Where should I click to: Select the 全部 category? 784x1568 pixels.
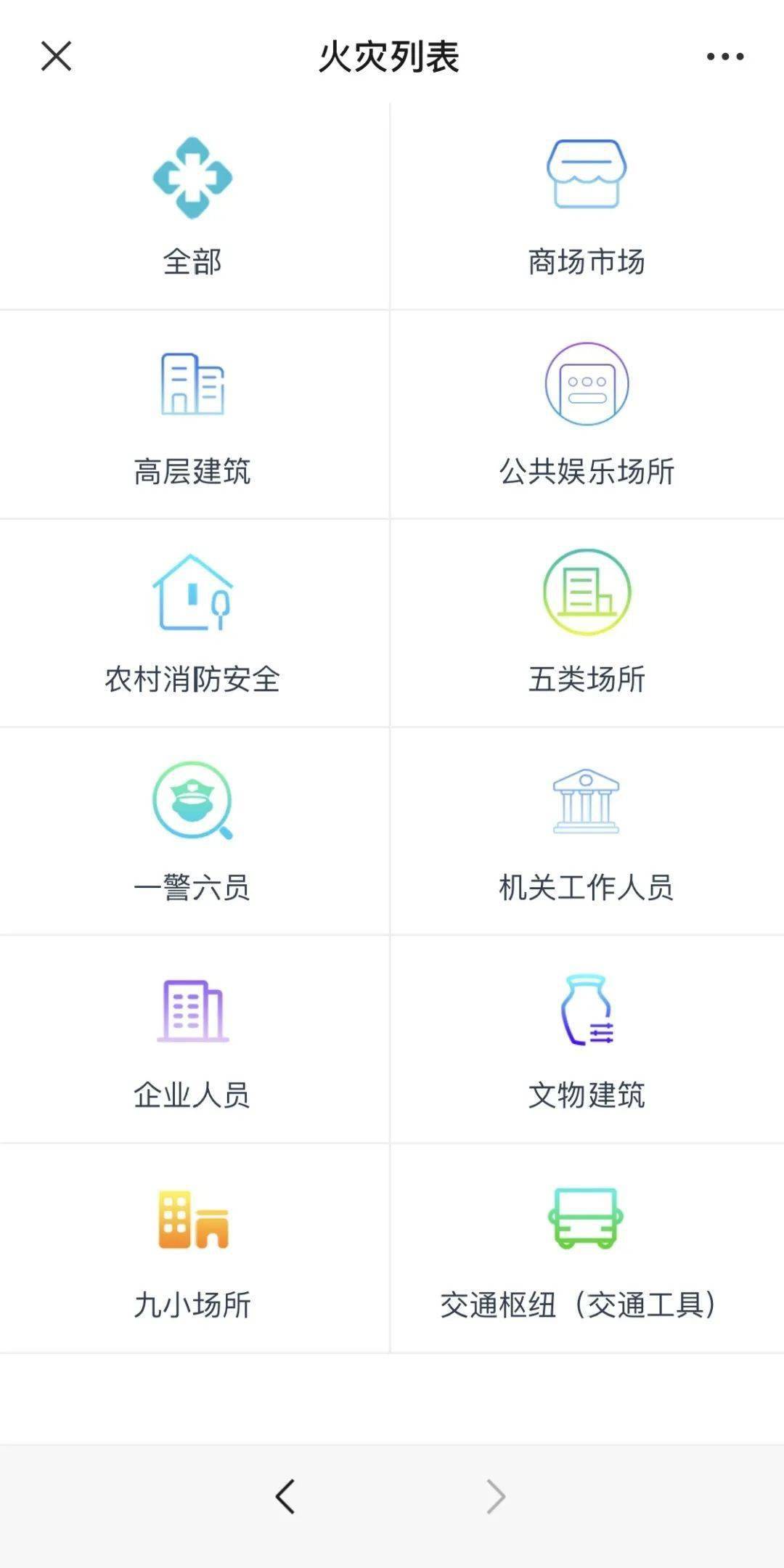[x=192, y=207]
